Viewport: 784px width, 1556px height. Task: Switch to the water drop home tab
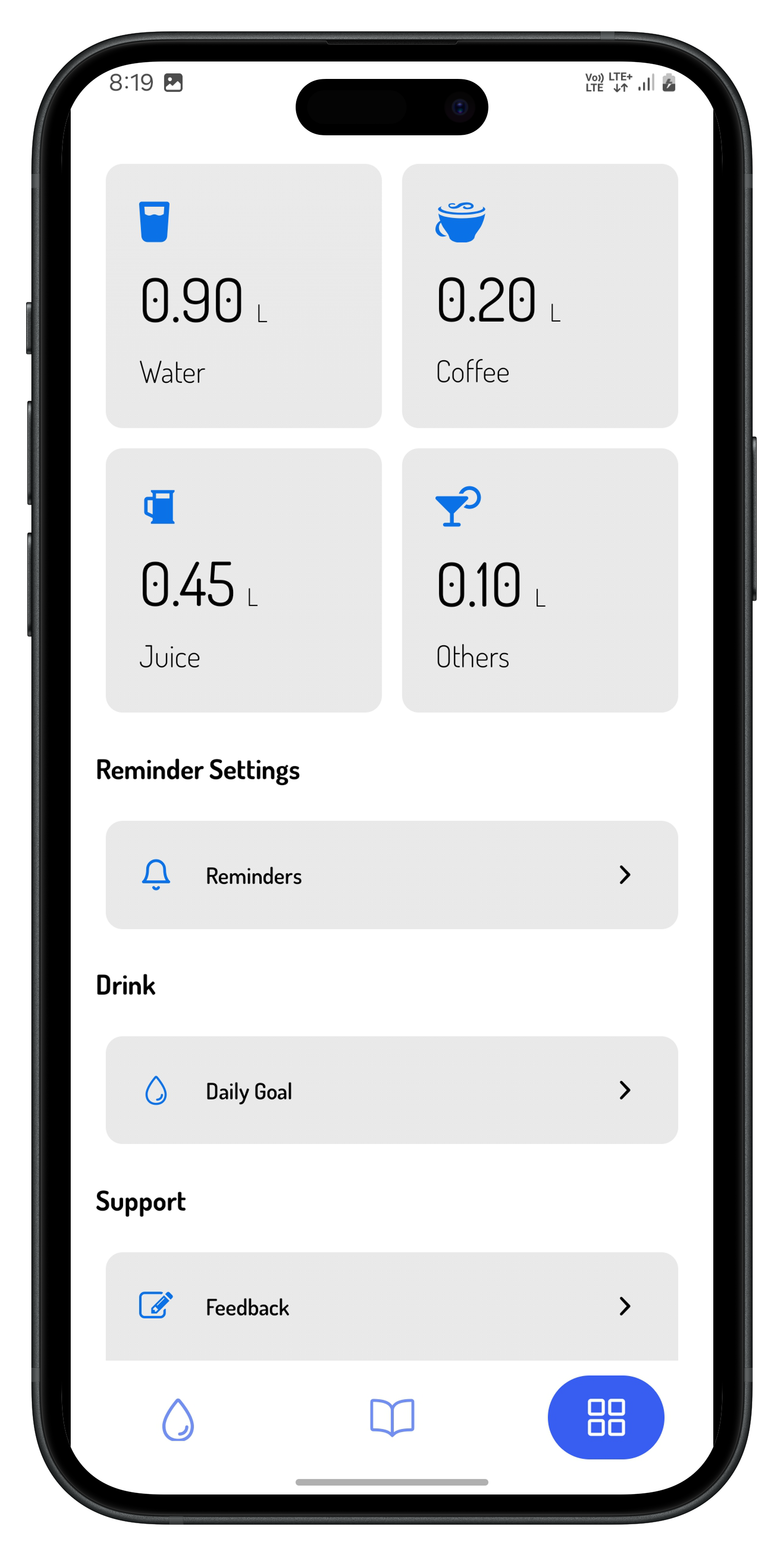tap(178, 1418)
